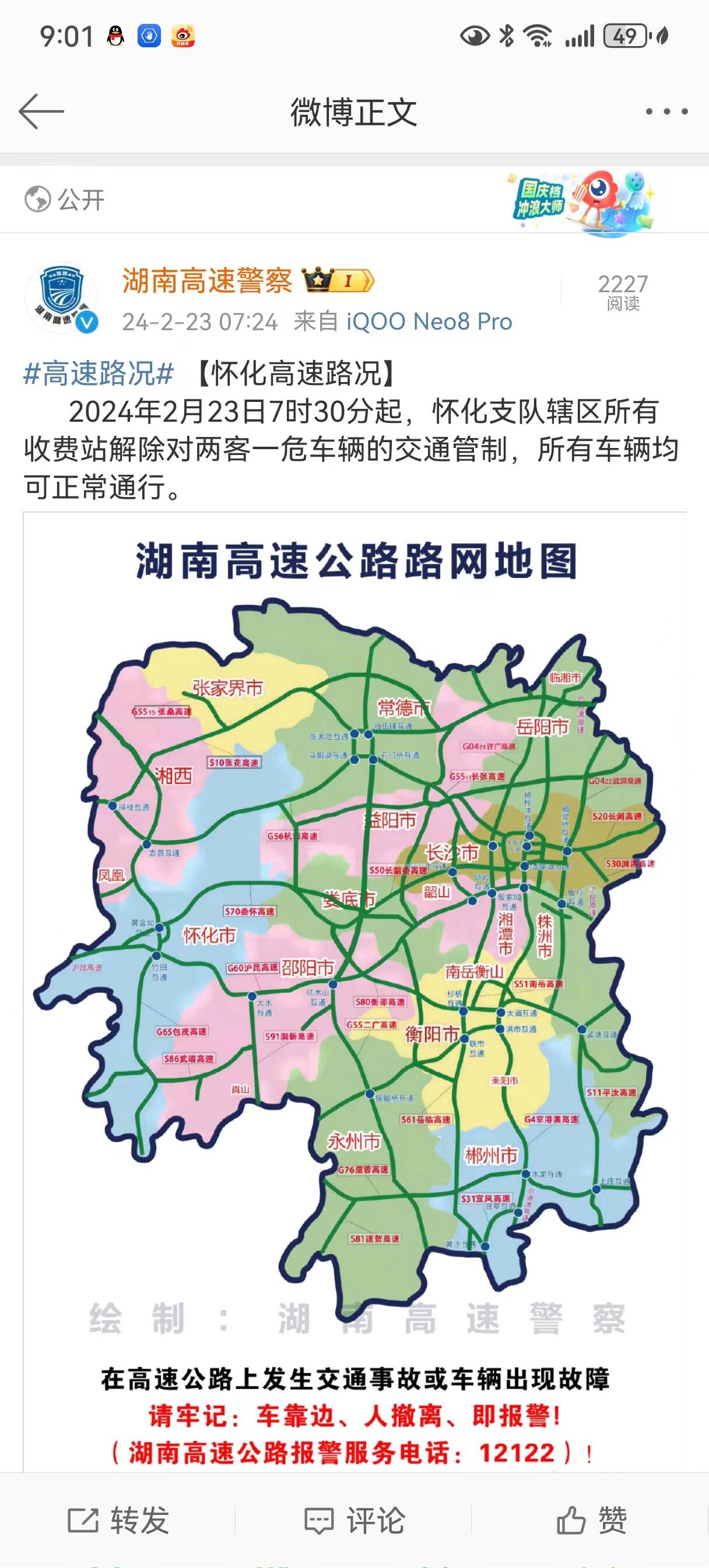Like the post with 赞
Screen dimensions: 709x1568
(x=592, y=1520)
